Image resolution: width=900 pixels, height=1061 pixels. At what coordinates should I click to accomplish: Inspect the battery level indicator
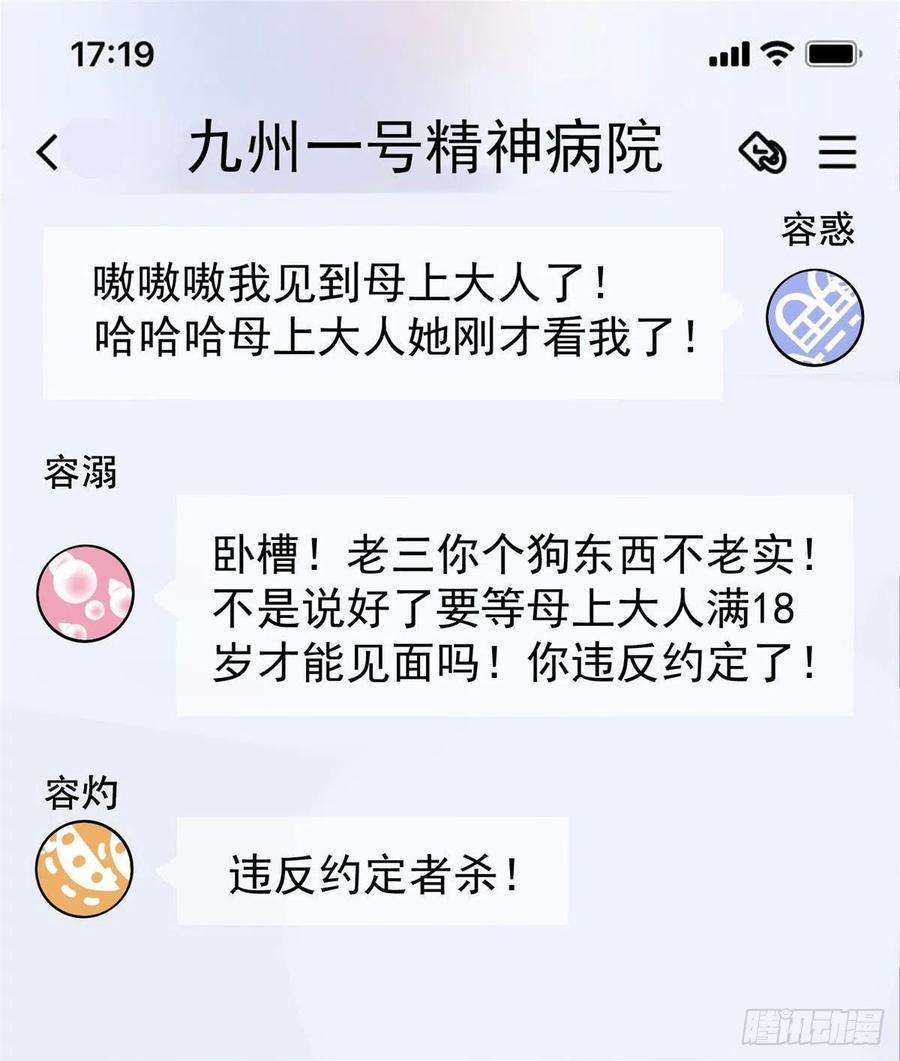point(831,57)
